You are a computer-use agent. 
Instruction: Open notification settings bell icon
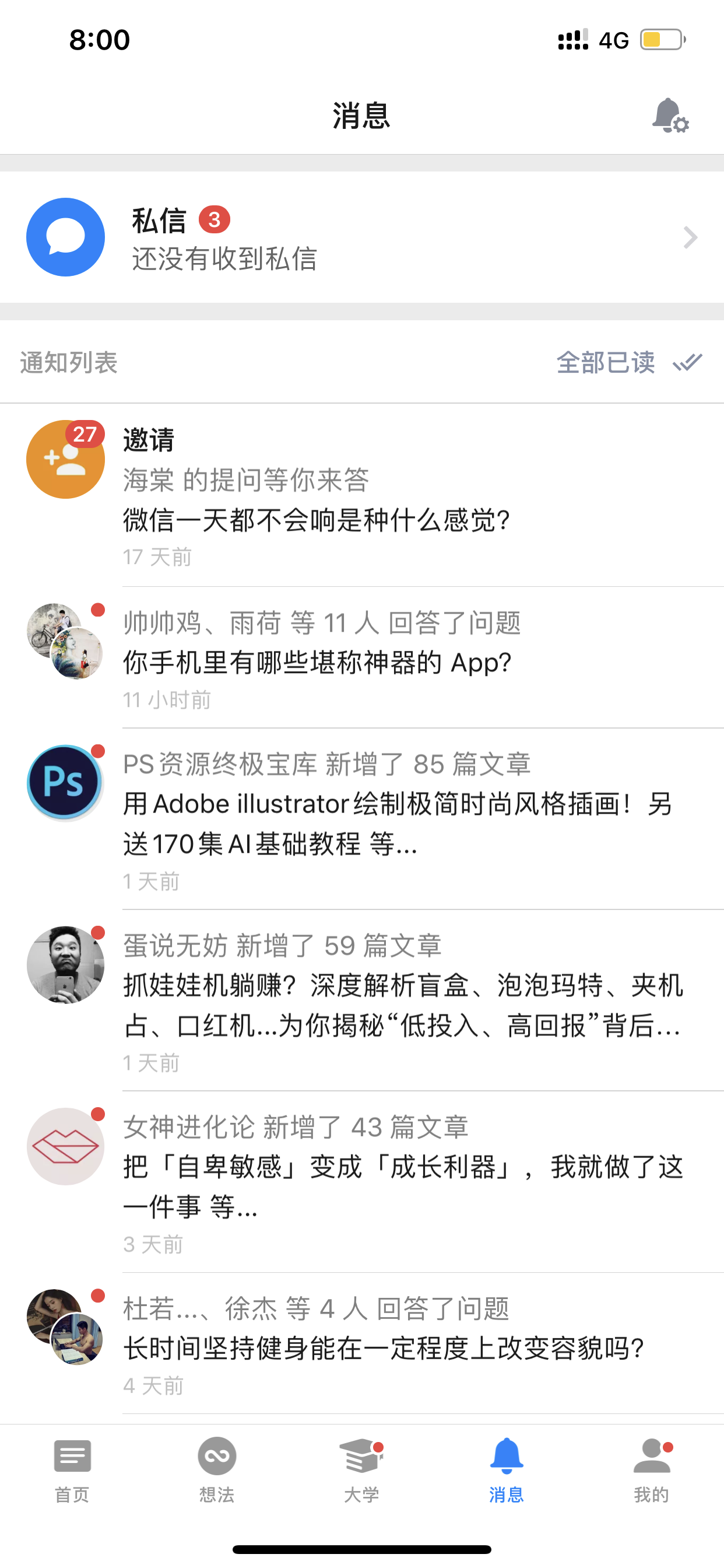coord(670,115)
